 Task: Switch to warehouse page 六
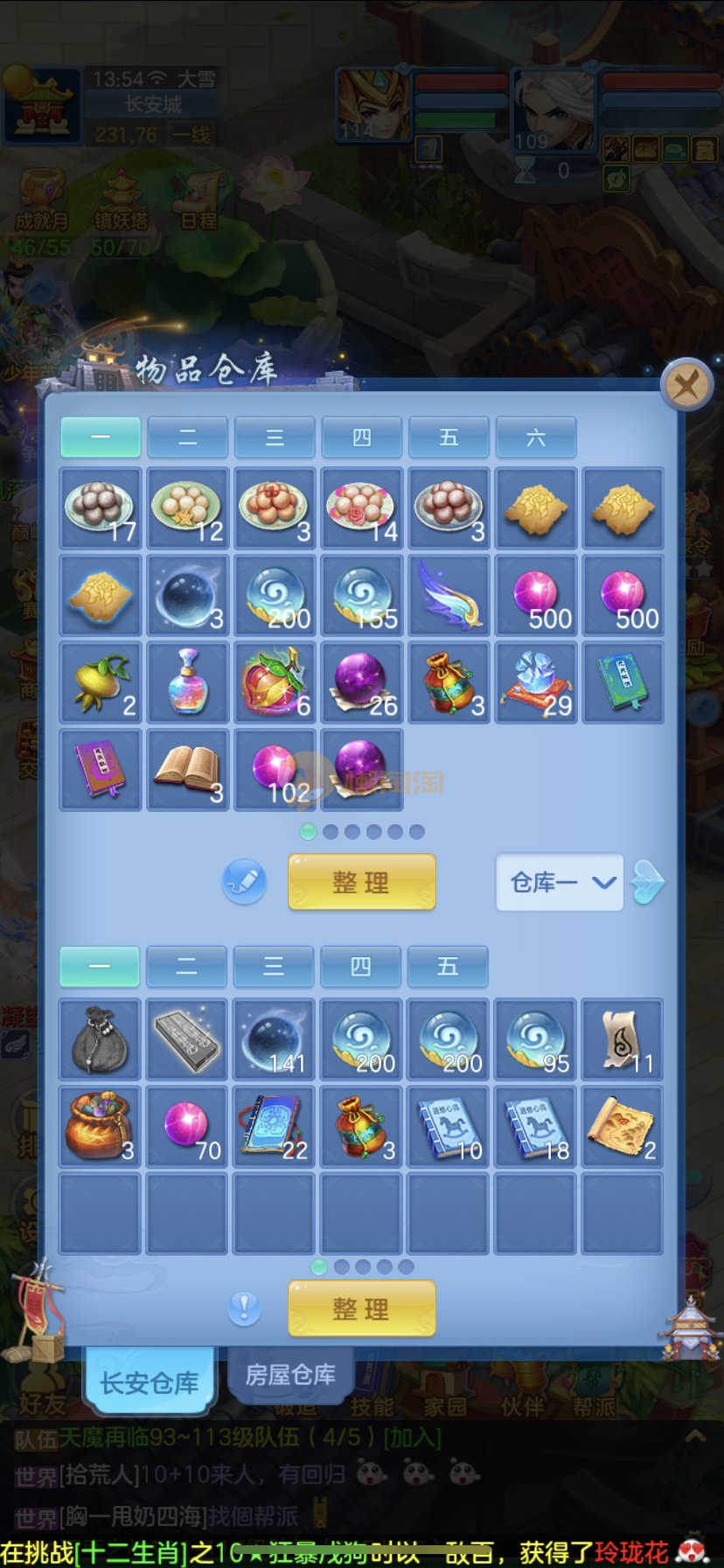(535, 437)
